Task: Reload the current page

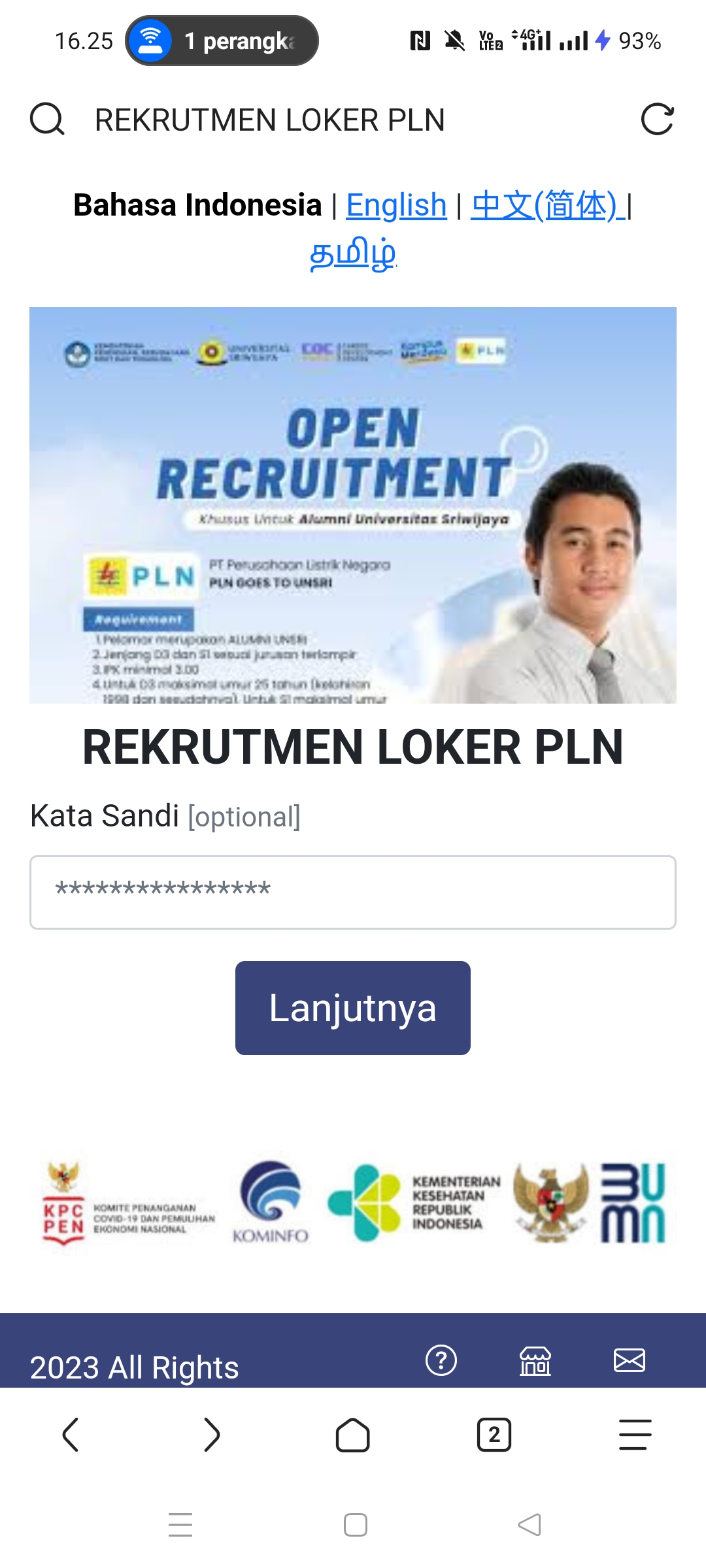Action: coord(657,120)
